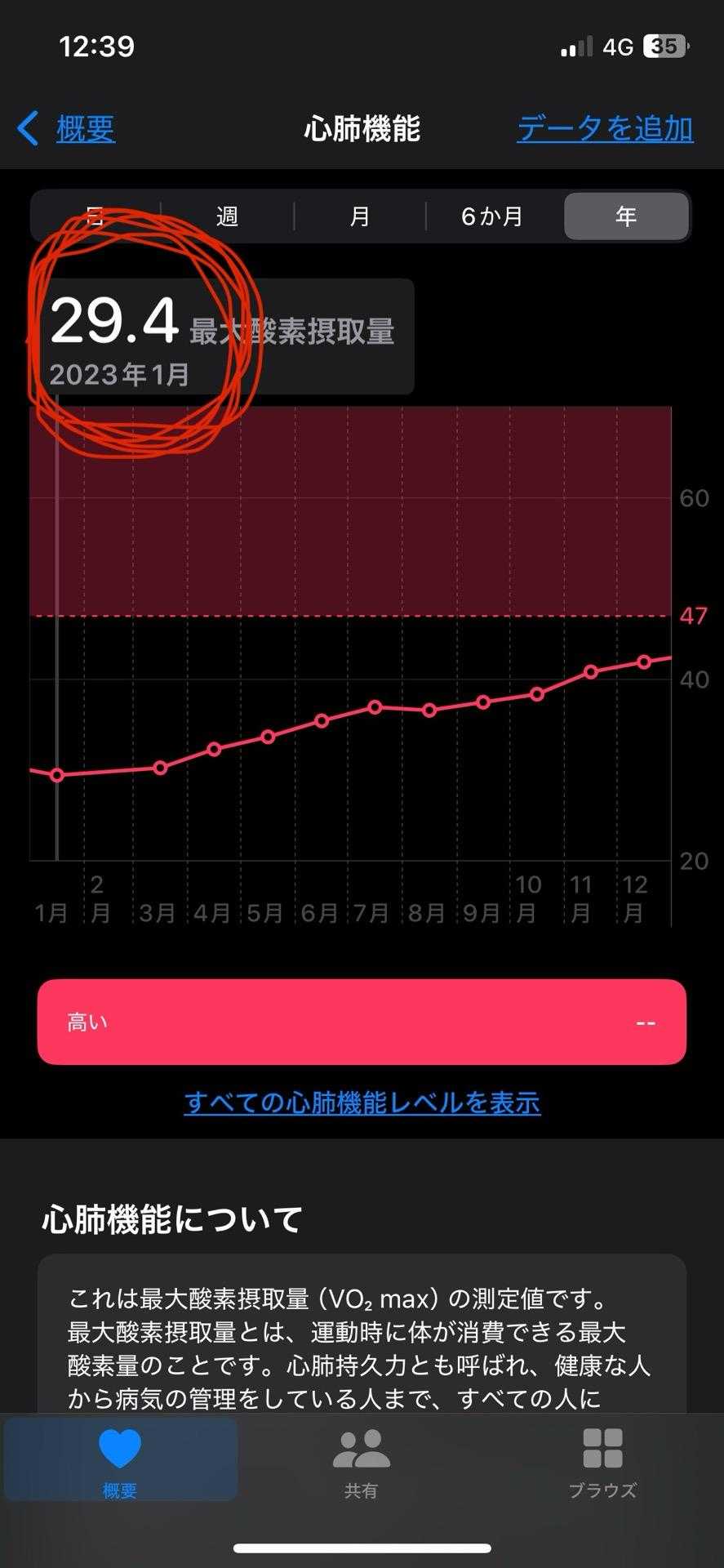Open すべての心肺機能レベルを表示 link
Viewport: 724px width, 1568px height.
362,1102
